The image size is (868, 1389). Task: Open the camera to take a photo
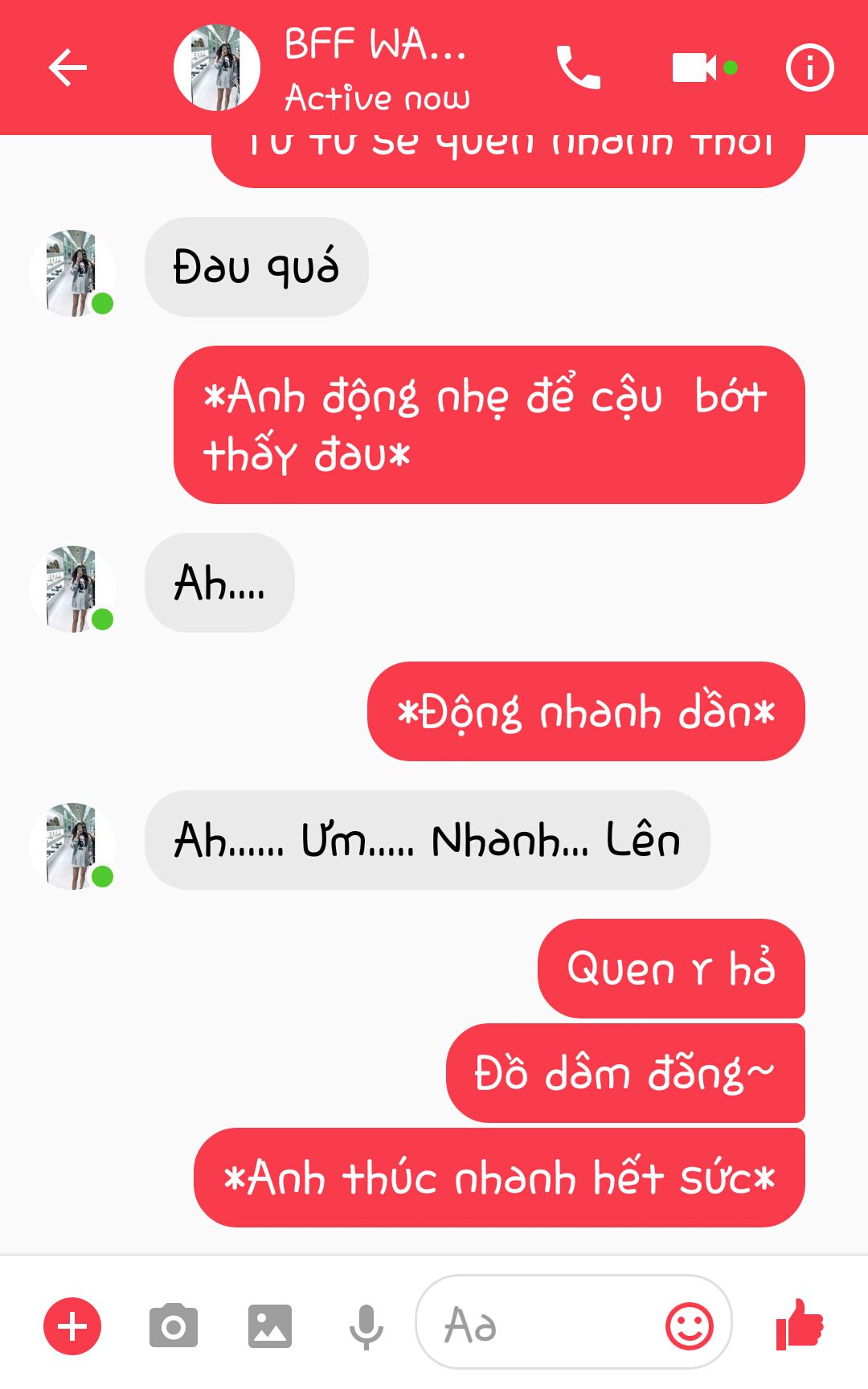tap(173, 1325)
